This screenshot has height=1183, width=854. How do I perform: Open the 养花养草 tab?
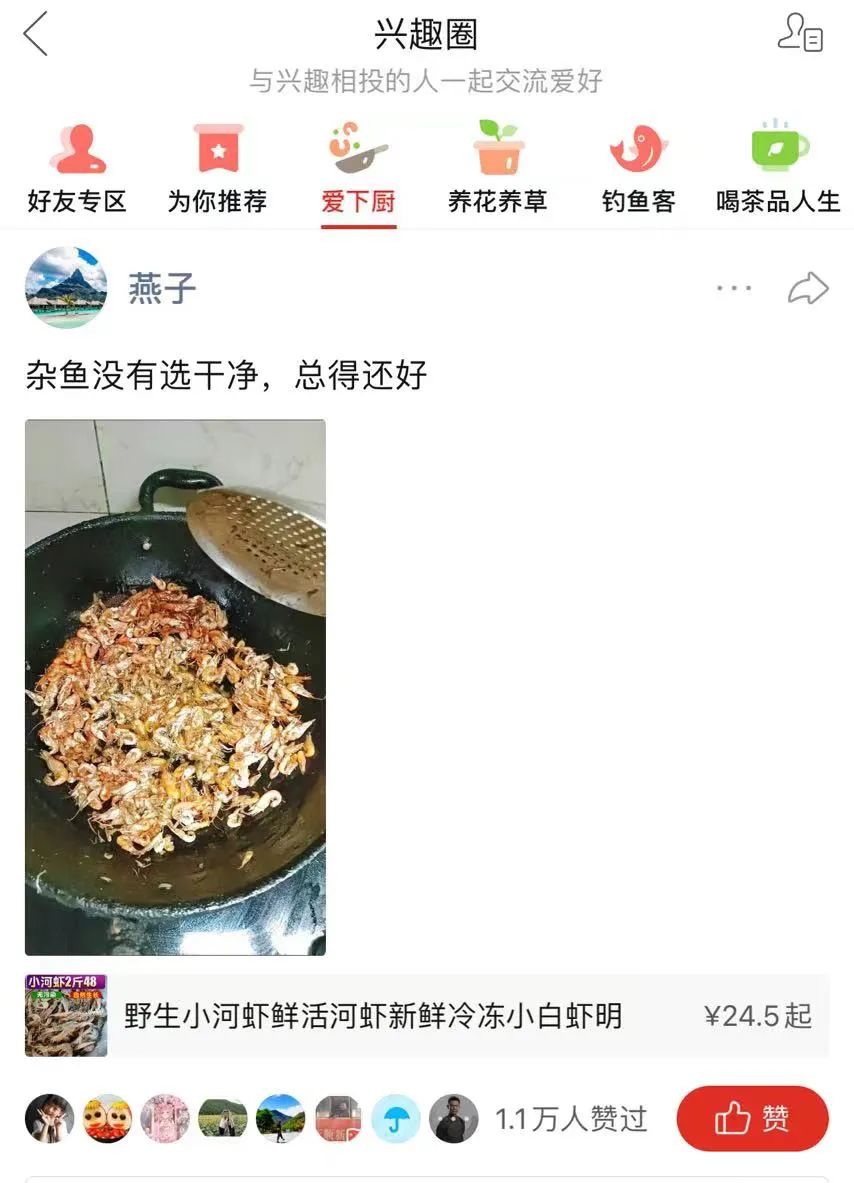498,169
